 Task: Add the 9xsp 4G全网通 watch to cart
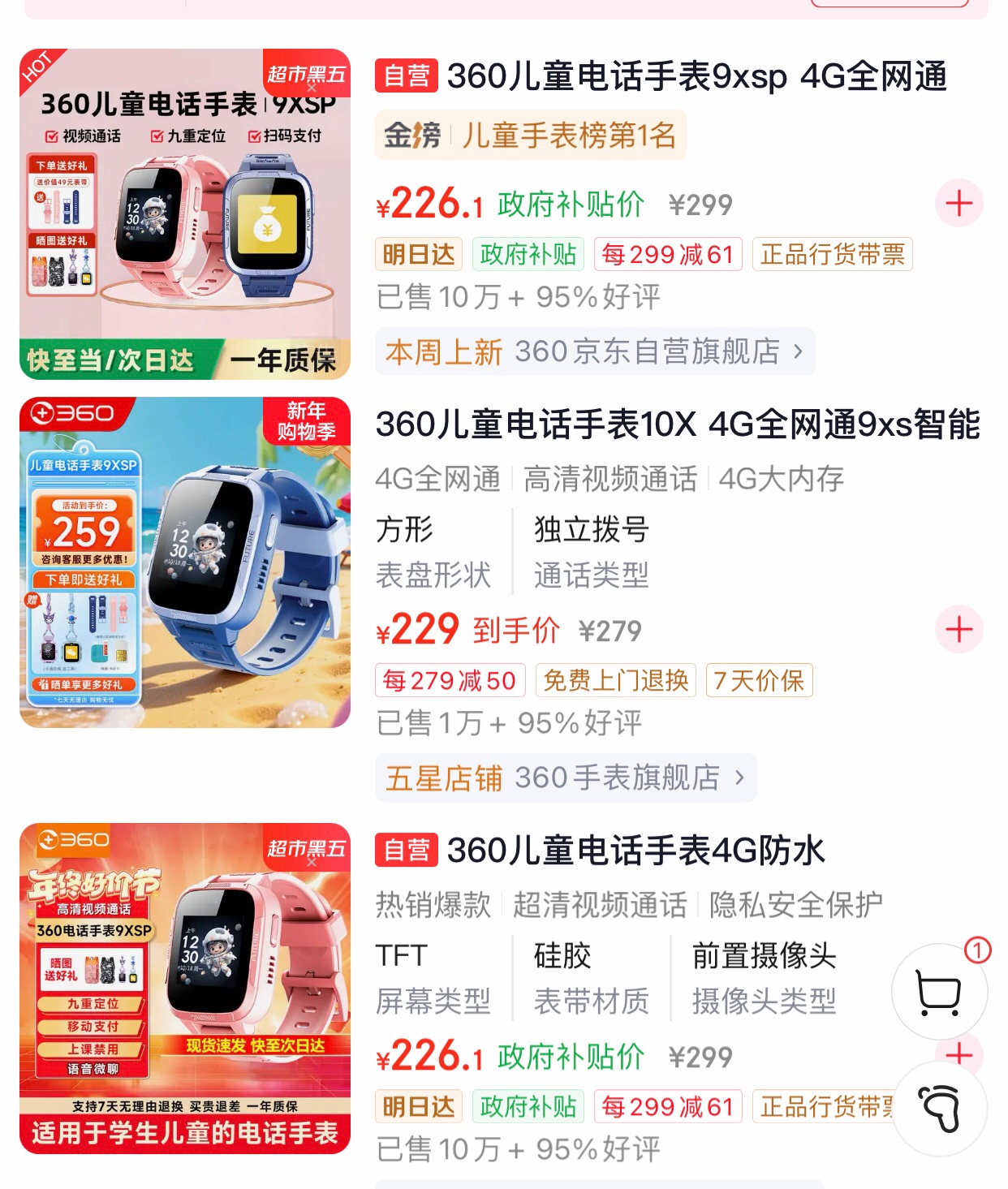pyautogui.click(x=958, y=203)
